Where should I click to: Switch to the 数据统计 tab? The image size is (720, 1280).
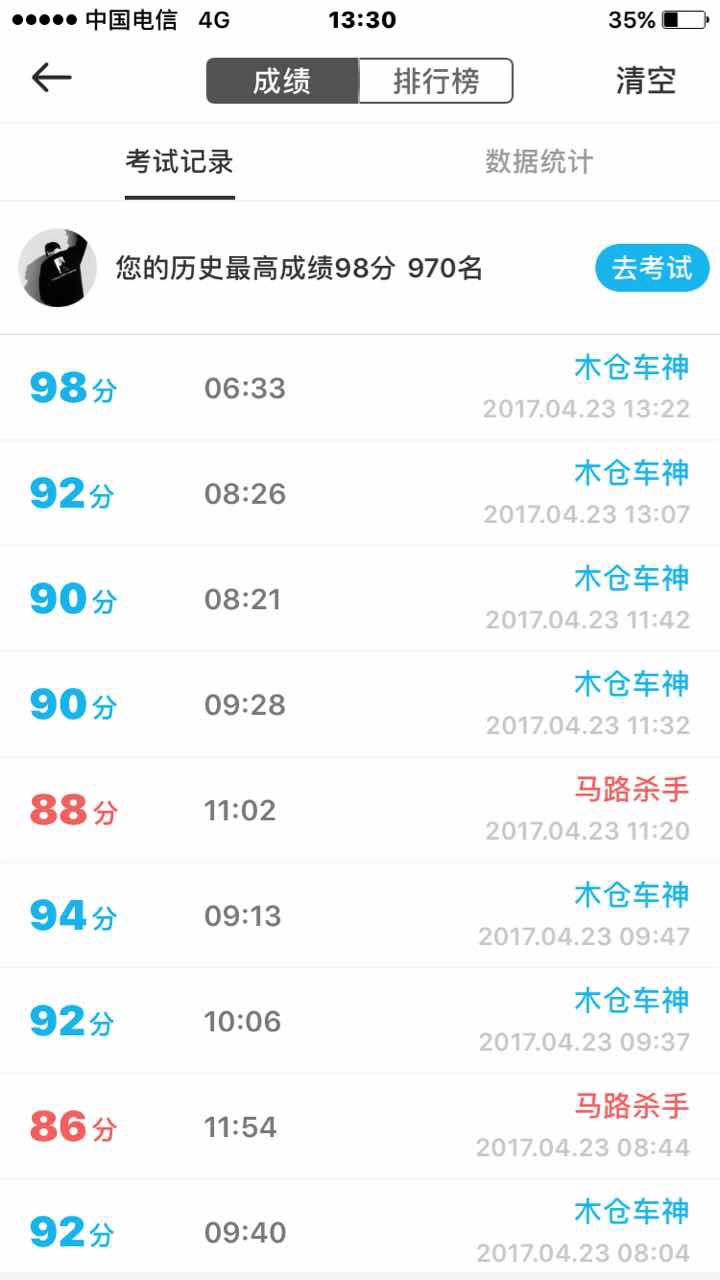click(539, 162)
